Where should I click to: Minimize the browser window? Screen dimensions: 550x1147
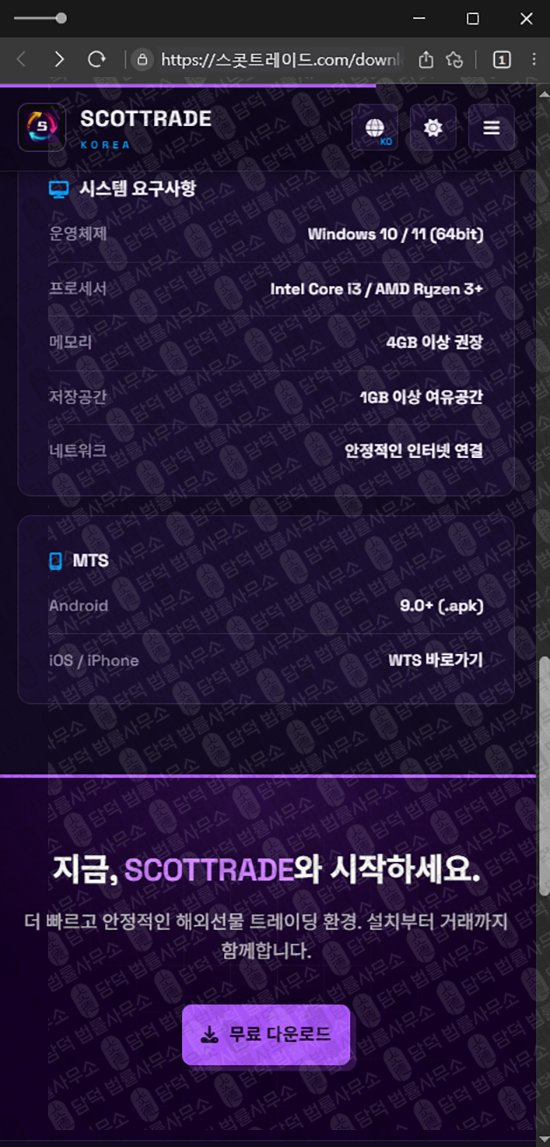419,19
